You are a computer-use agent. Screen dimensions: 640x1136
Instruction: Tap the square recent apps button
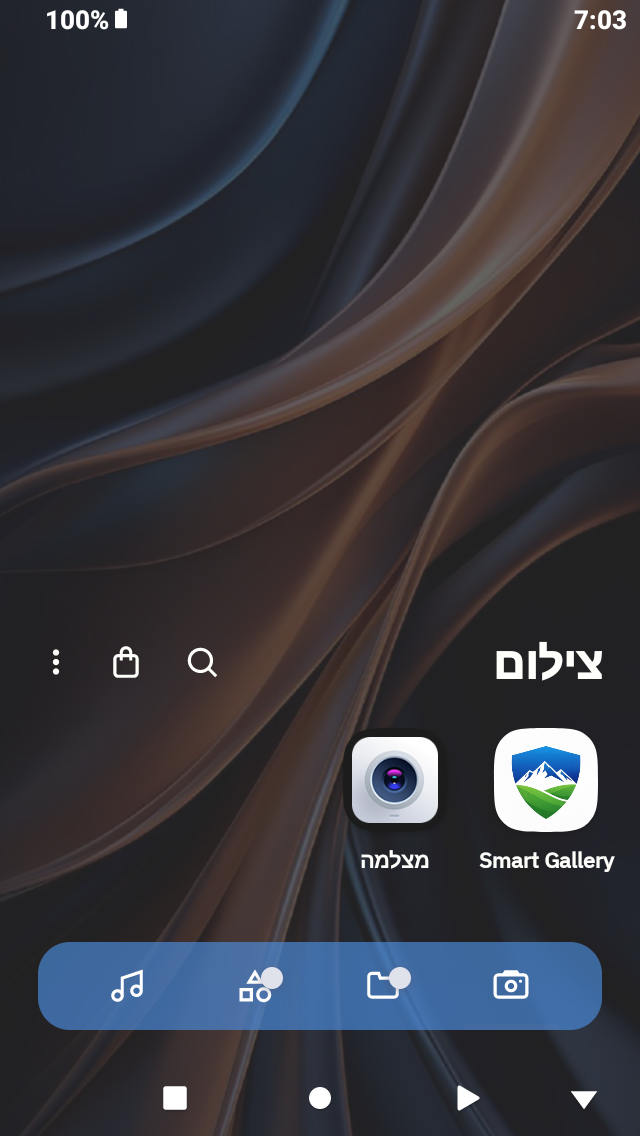(x=175, y=1098)
